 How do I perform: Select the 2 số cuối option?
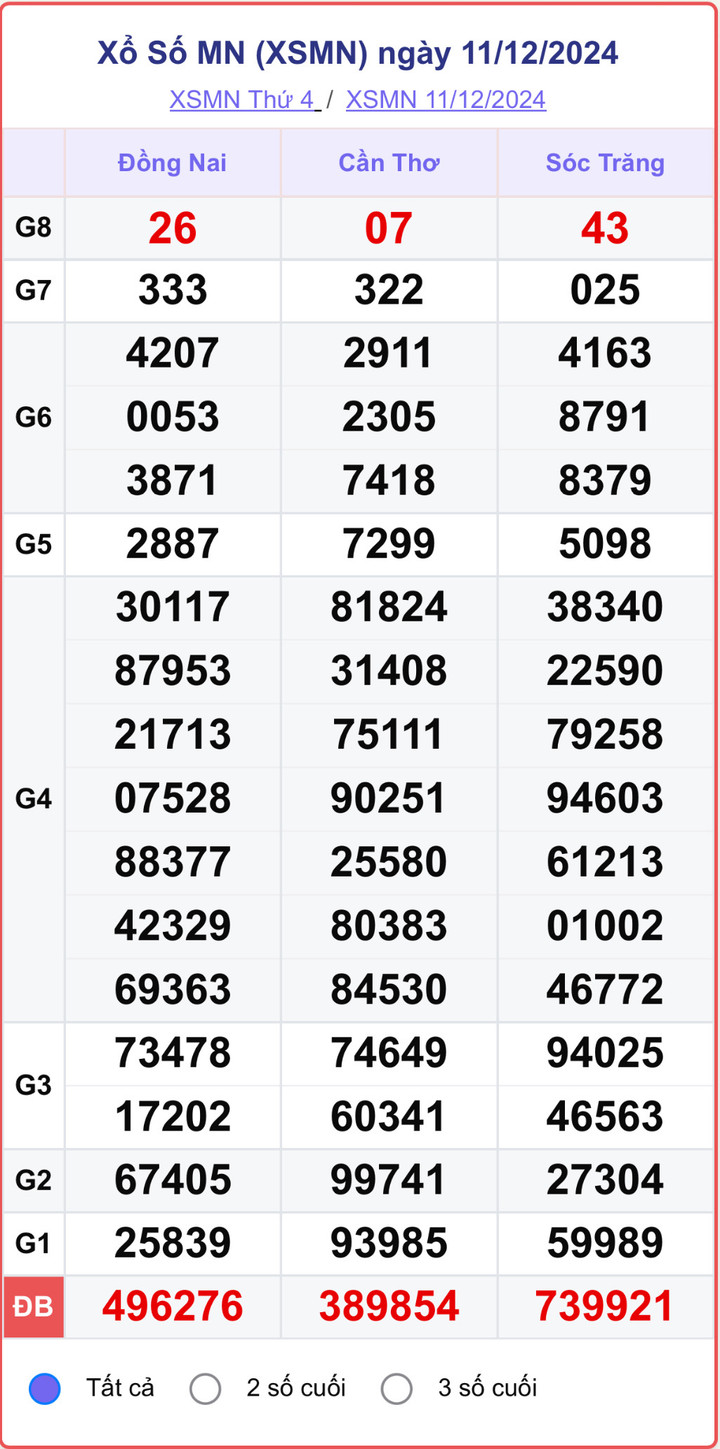point(206,1388)
